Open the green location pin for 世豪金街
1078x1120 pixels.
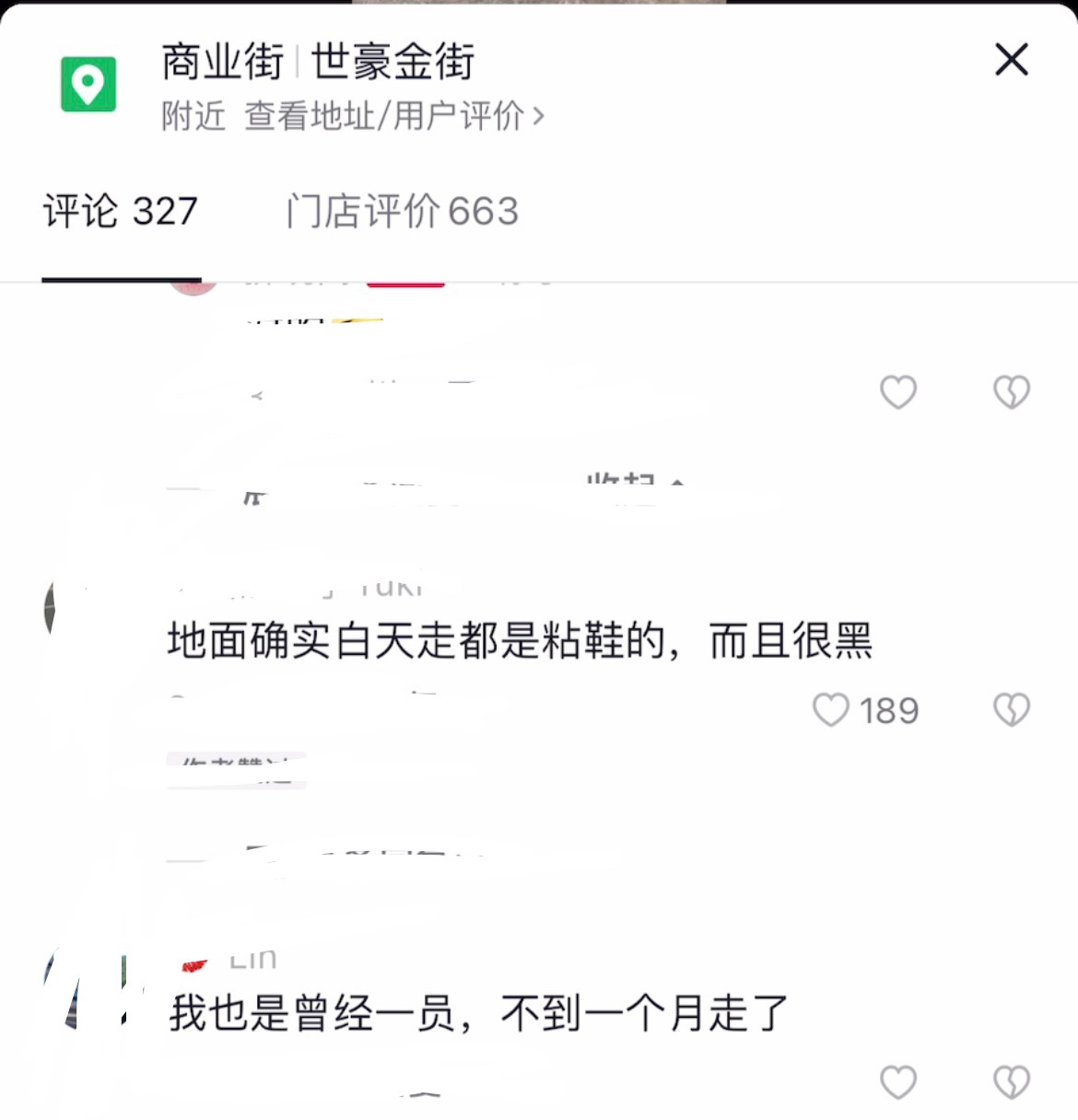pyautogui.click(x=88, y=85)
